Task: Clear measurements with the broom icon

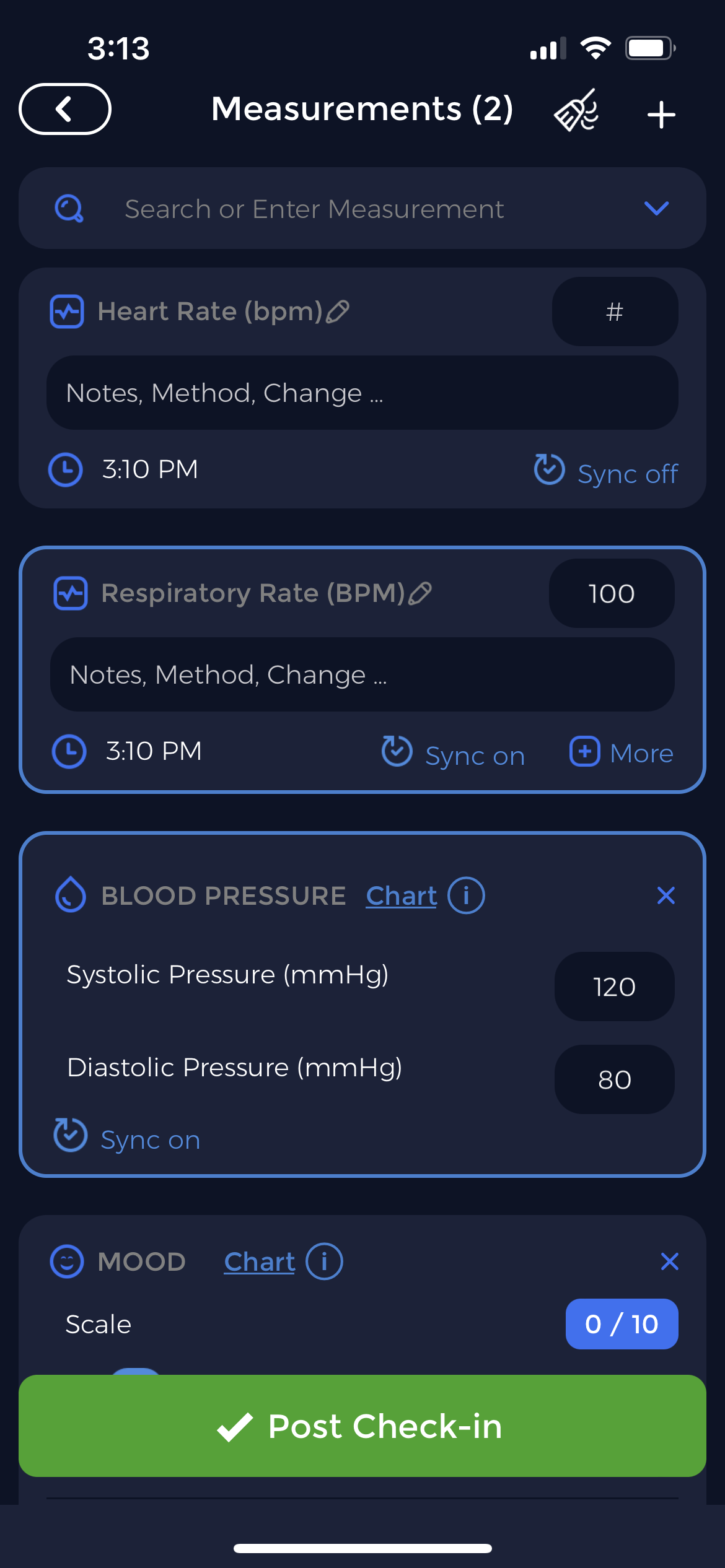Action: click(576, 110)
